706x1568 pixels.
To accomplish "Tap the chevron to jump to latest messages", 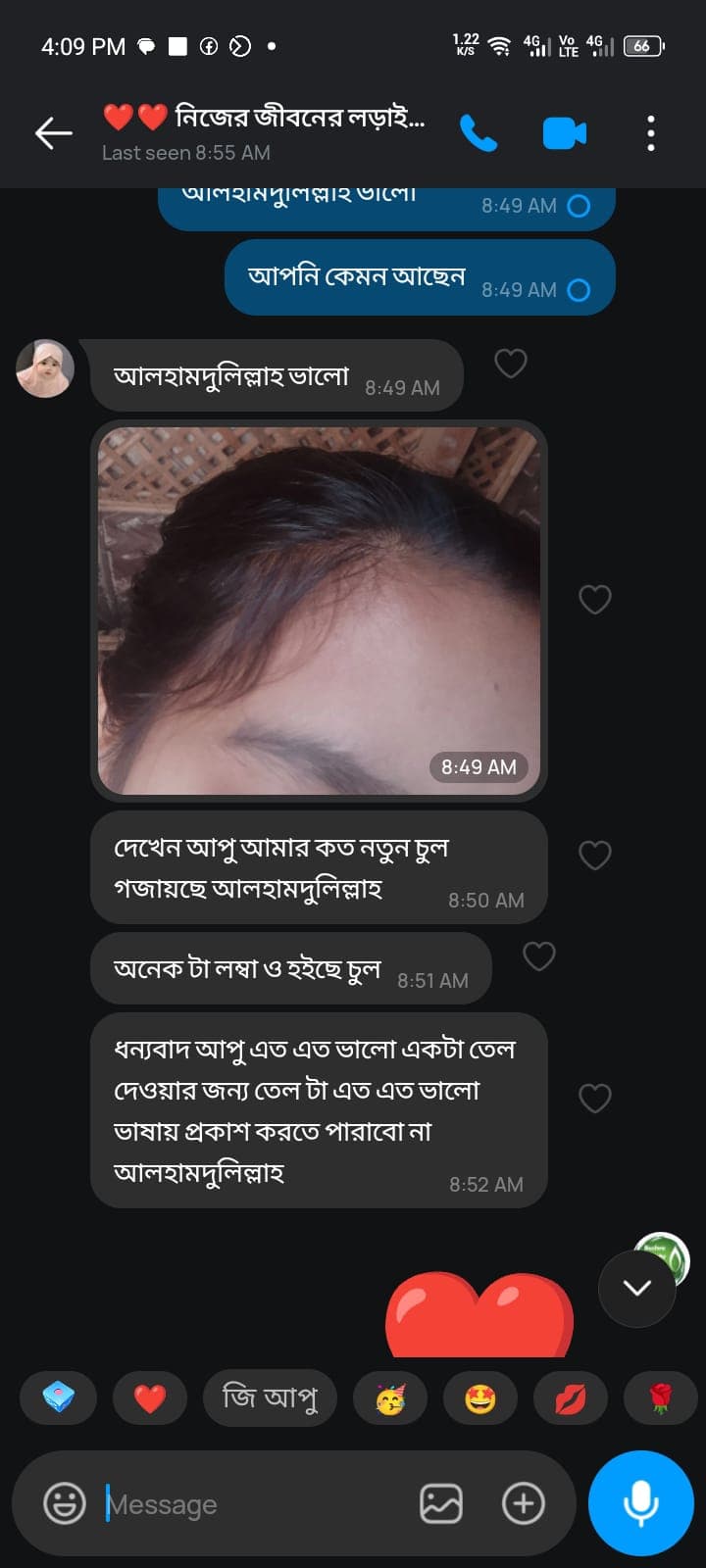I will pyautogui.click(x=636, y=1289).
